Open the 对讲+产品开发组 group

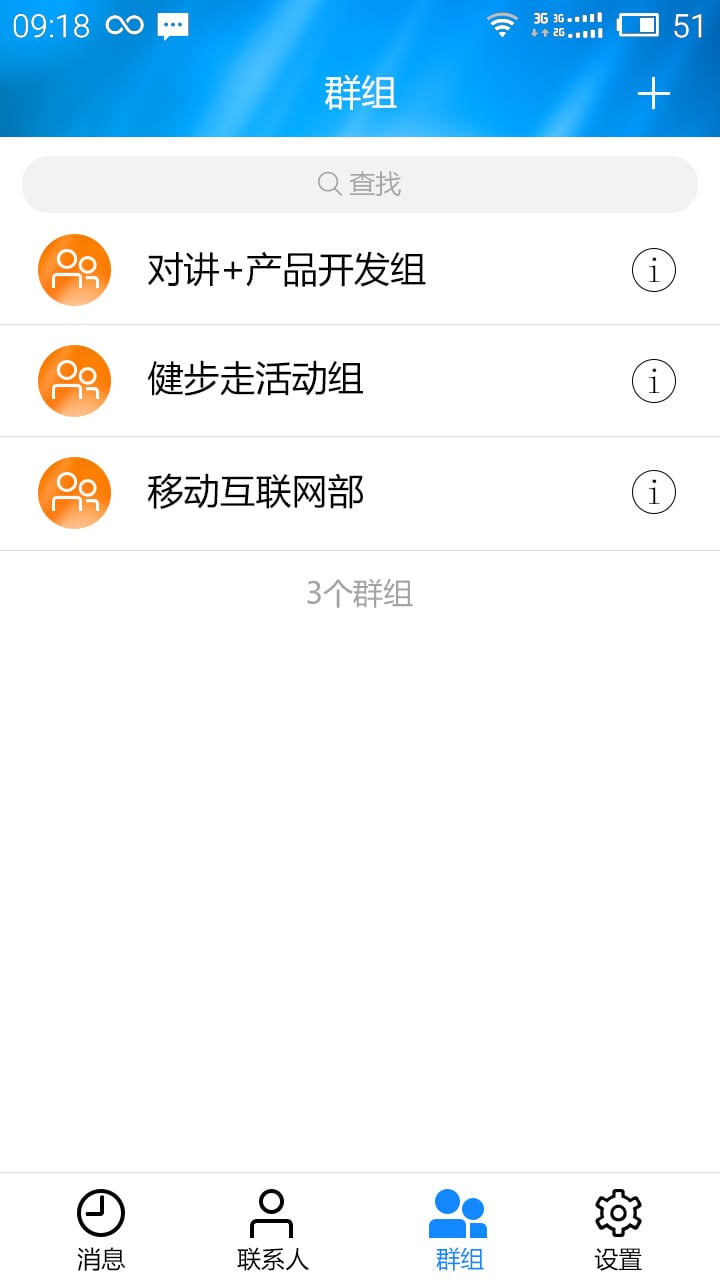point(360,270)
